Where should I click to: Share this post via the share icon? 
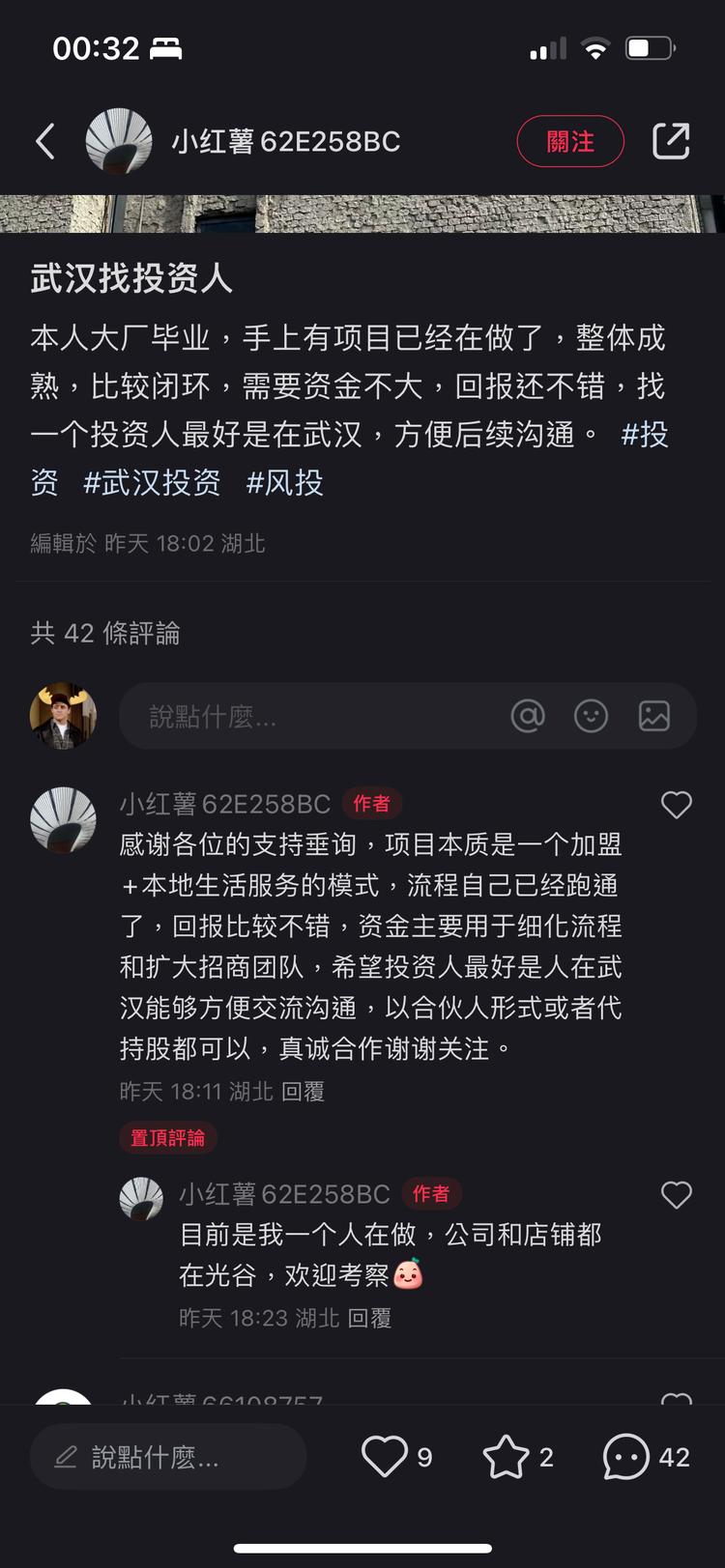point(670,141)
